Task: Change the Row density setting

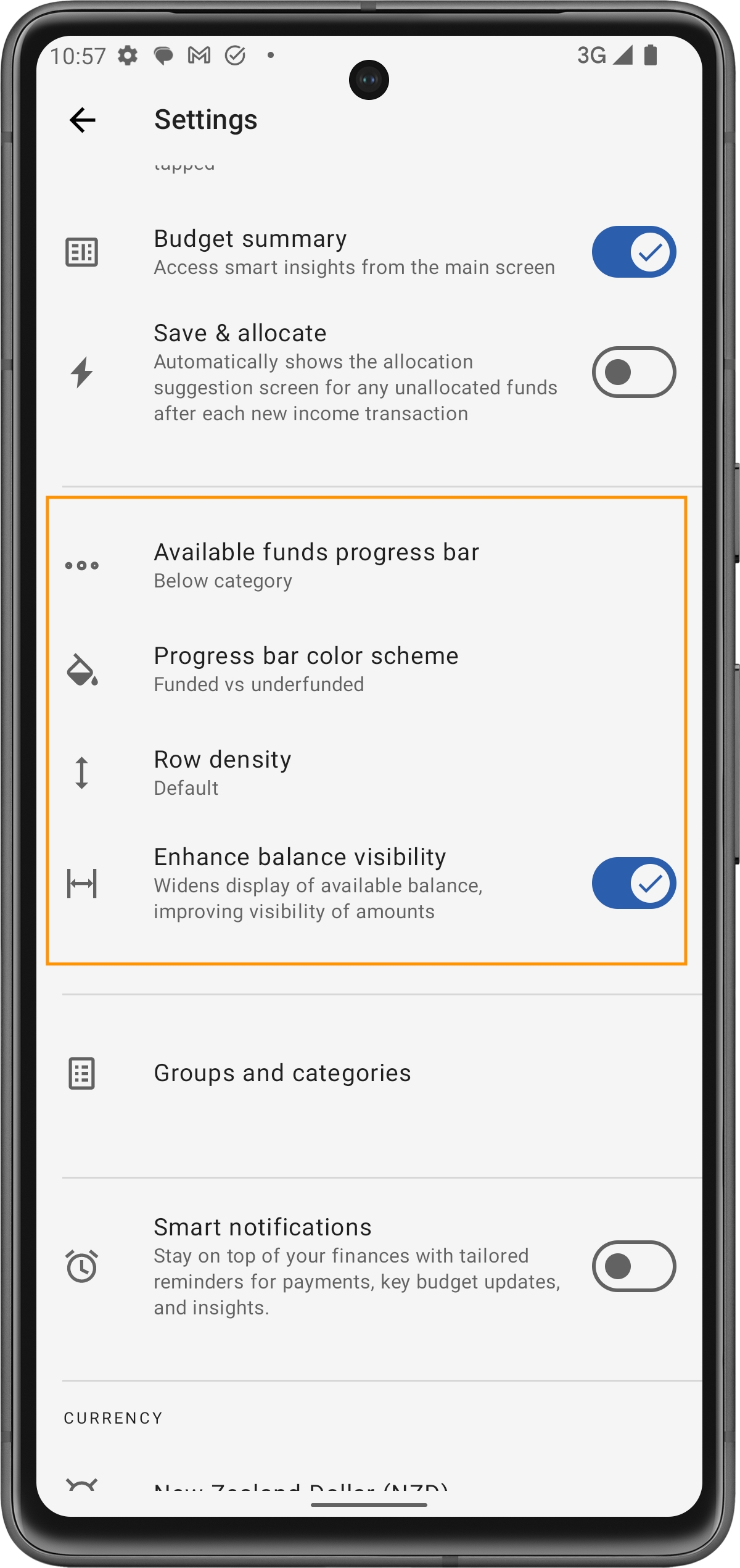Action: pyautogui.click(x=223, y=773)
